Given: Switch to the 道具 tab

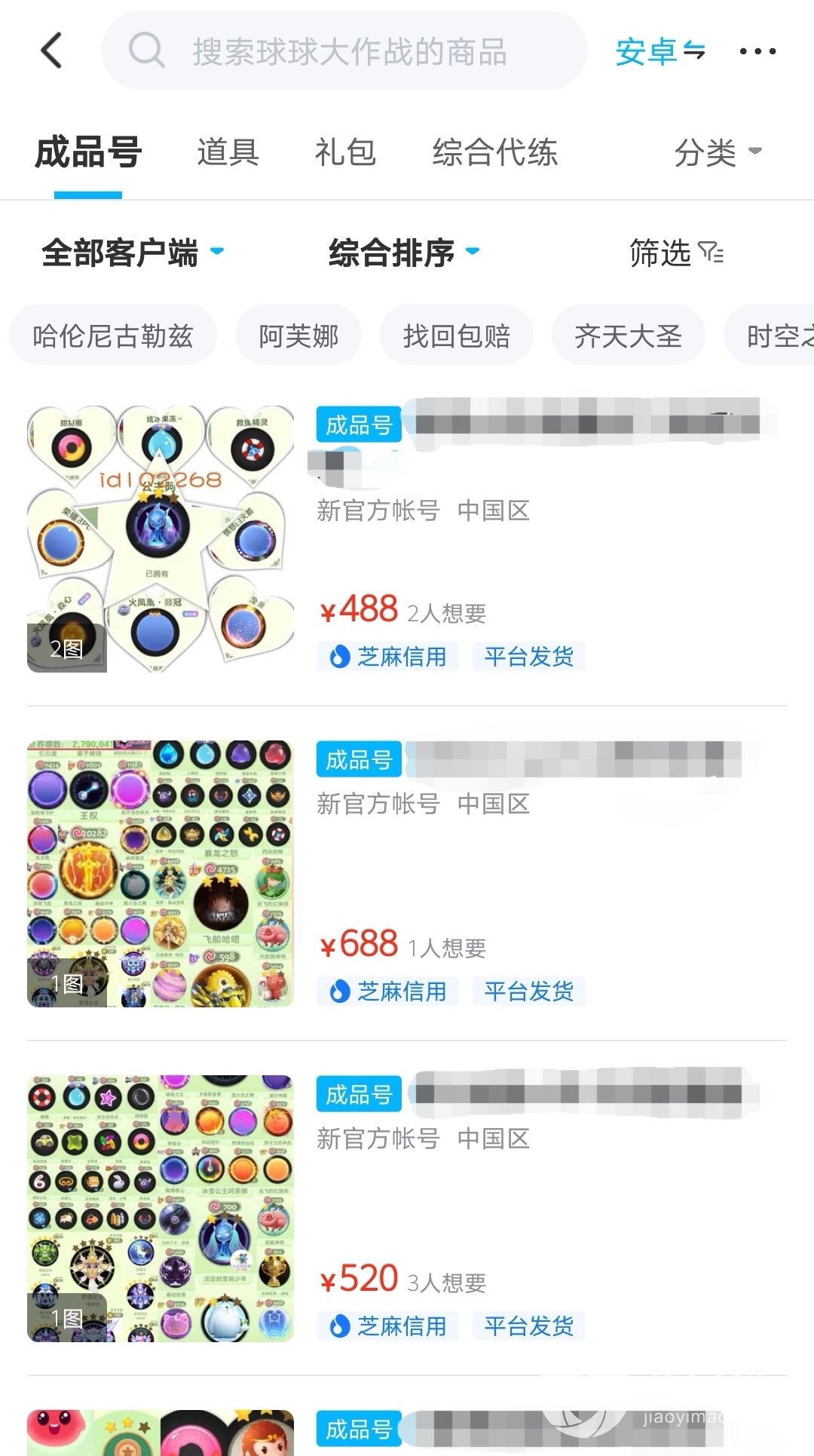Looking at the screenshot, I should [x=228, y=152].
